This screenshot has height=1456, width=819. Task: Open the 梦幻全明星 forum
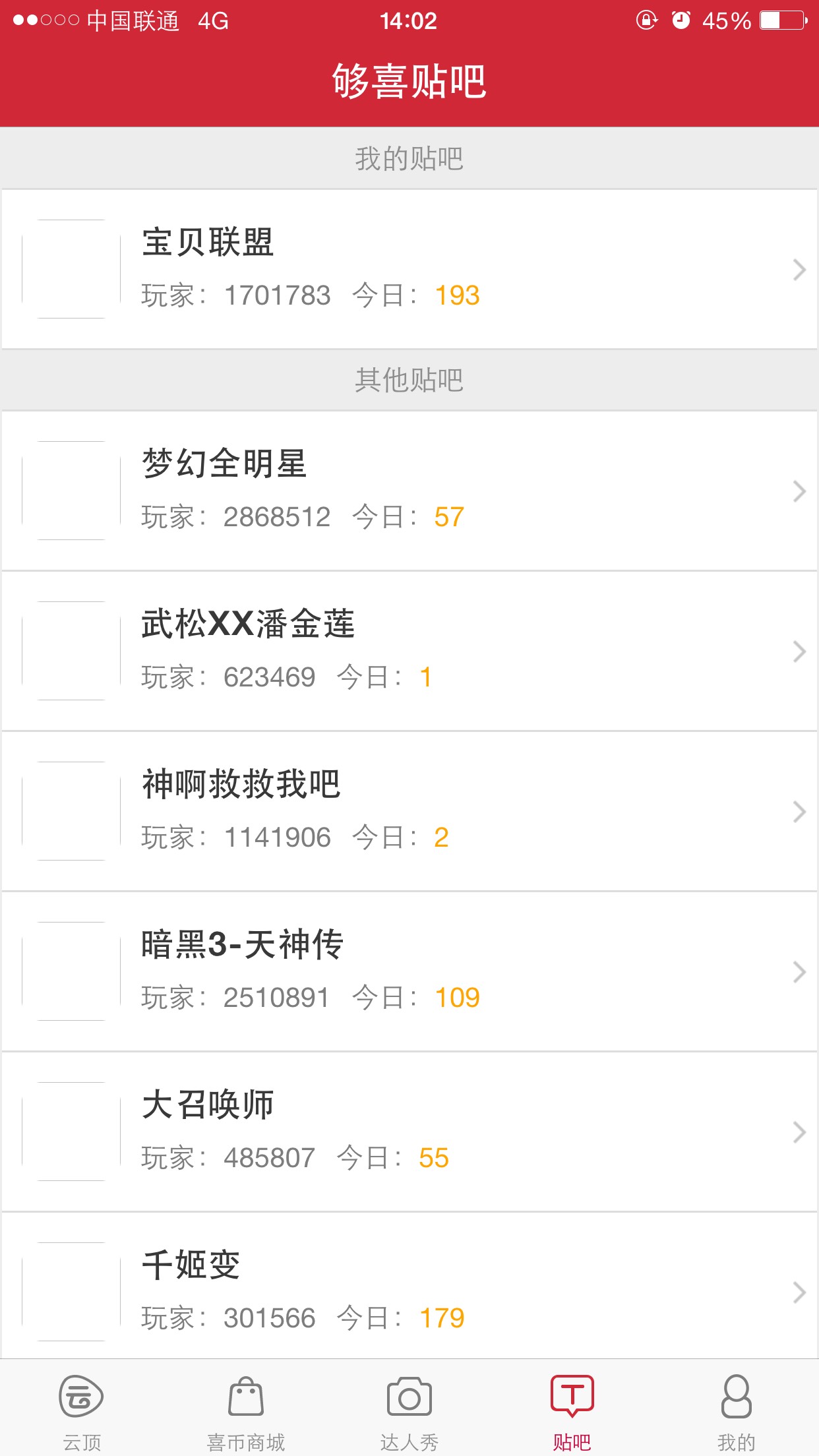(x=409, y=491)
